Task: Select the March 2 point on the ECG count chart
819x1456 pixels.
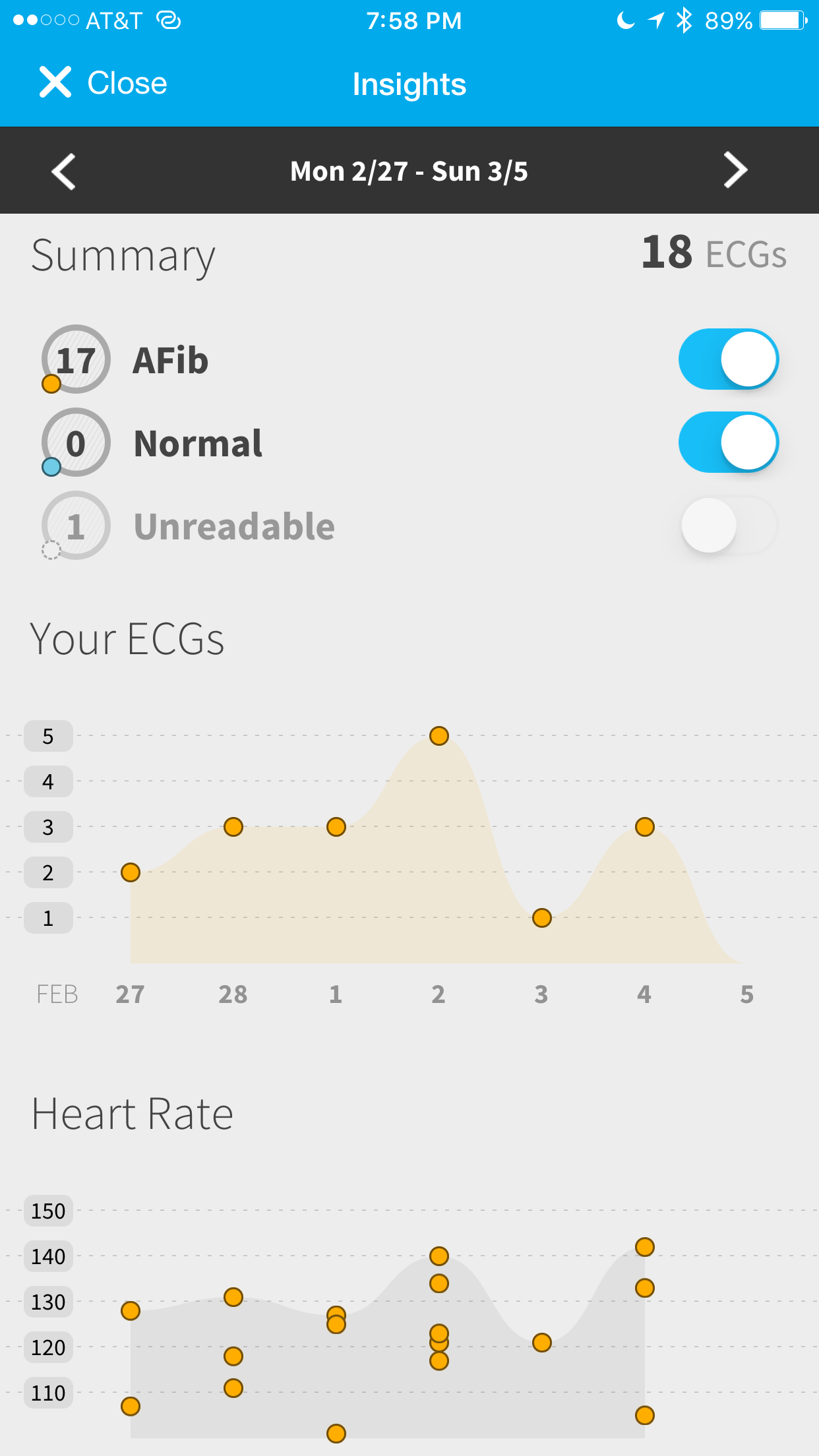Action: pyautogui.click(x=439, y=736)
